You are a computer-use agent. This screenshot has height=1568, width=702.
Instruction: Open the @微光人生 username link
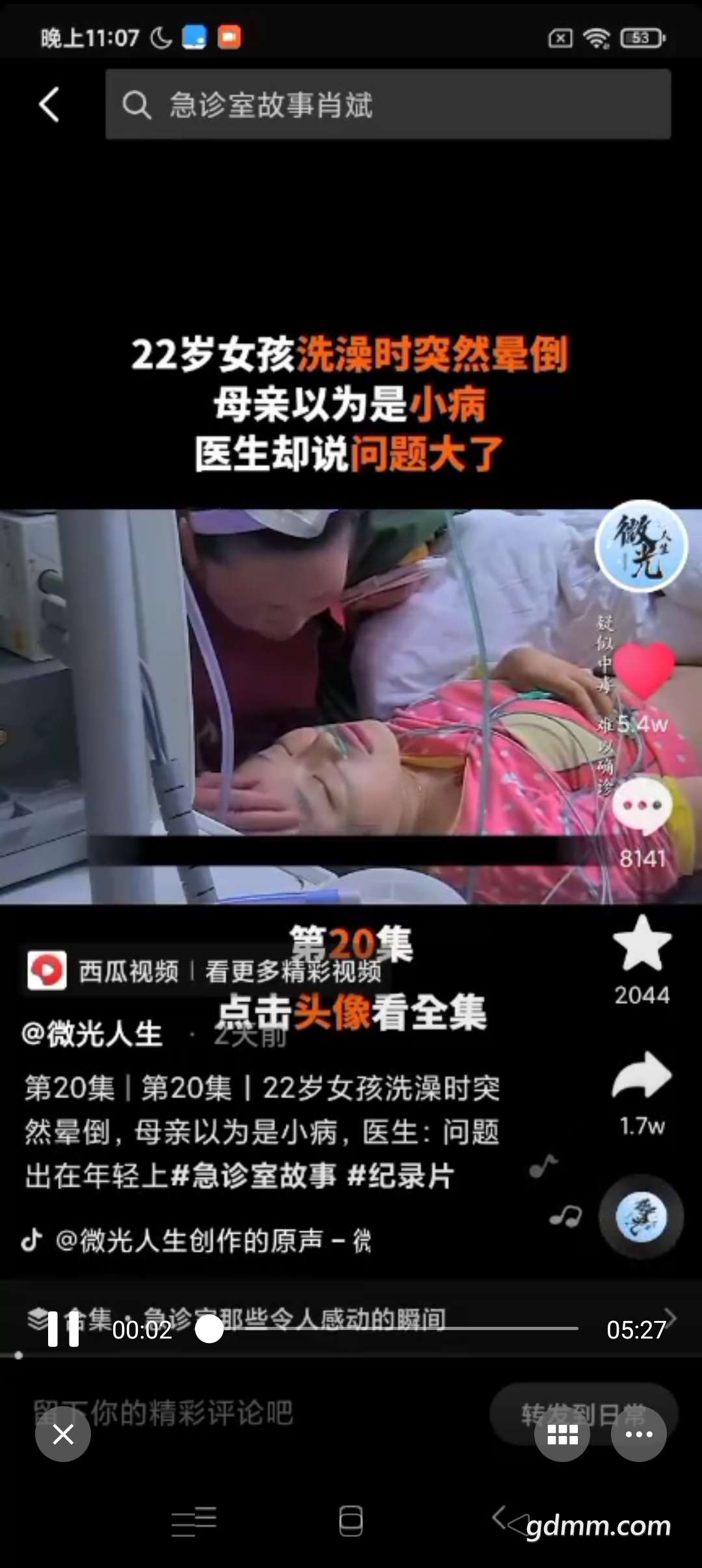[x=92, y=1034]
